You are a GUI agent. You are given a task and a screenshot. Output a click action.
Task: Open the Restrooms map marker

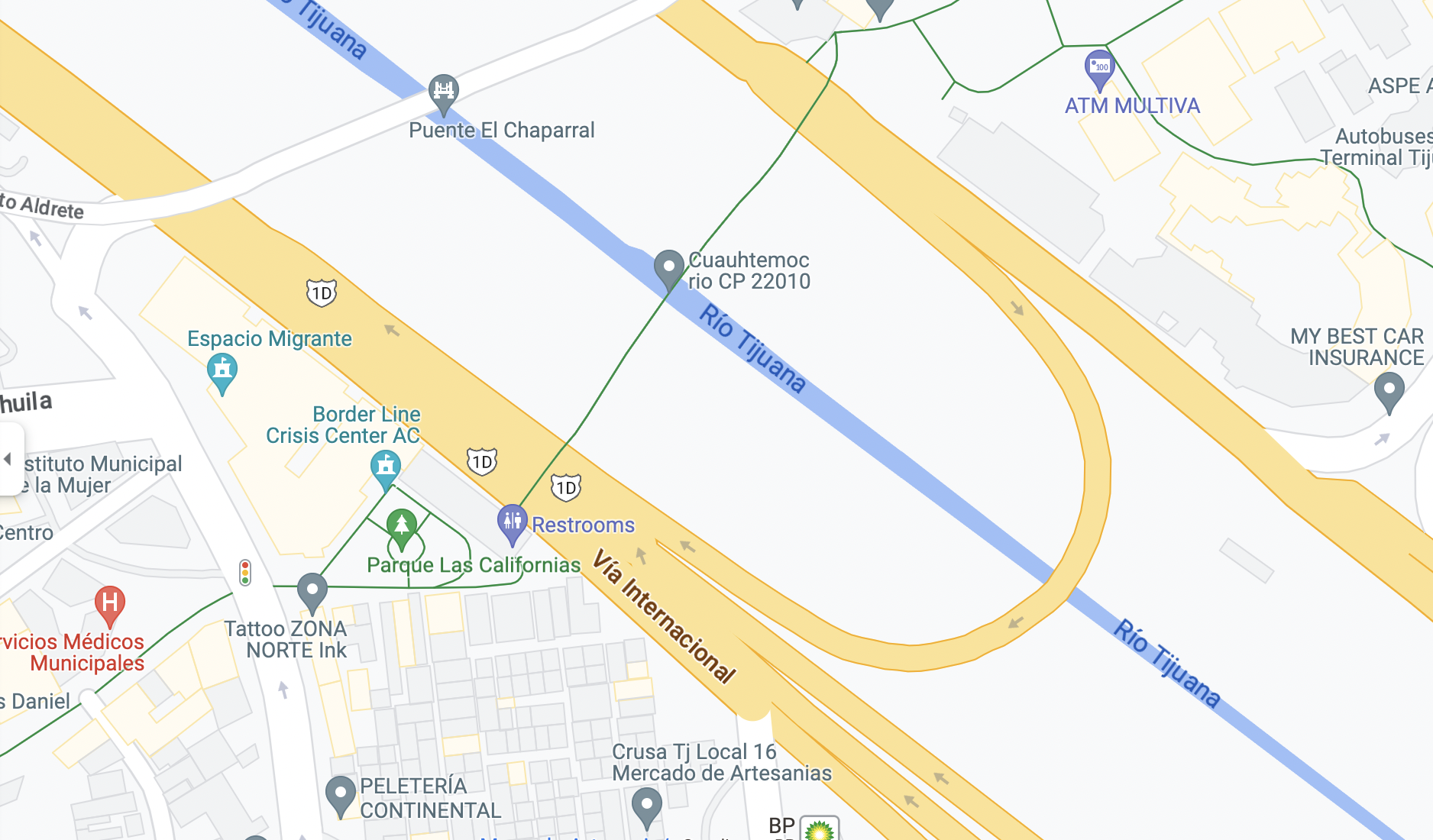(512, 522)
